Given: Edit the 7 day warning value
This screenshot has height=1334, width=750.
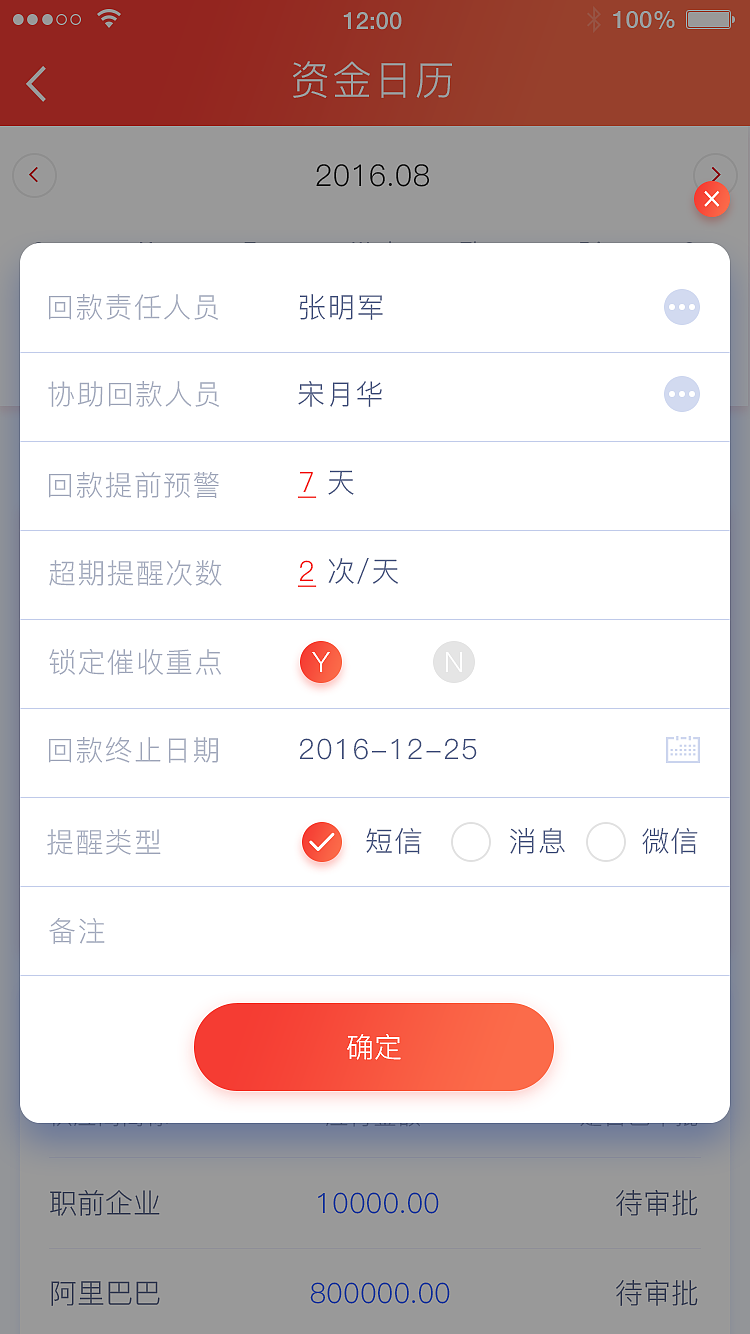Looking at the screenshot, I should coord(306,485).
